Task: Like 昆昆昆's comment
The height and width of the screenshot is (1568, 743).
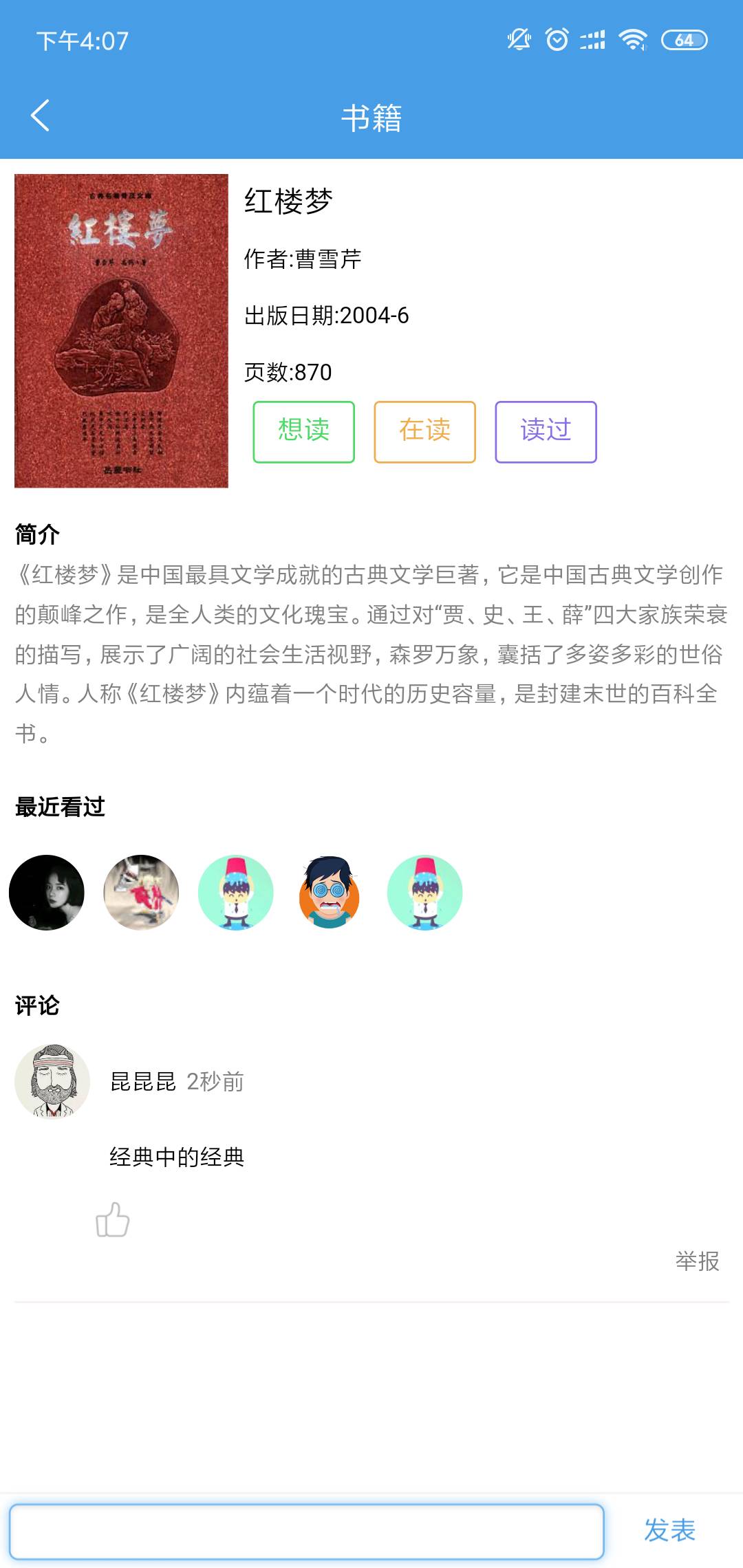Action: 113,1220
